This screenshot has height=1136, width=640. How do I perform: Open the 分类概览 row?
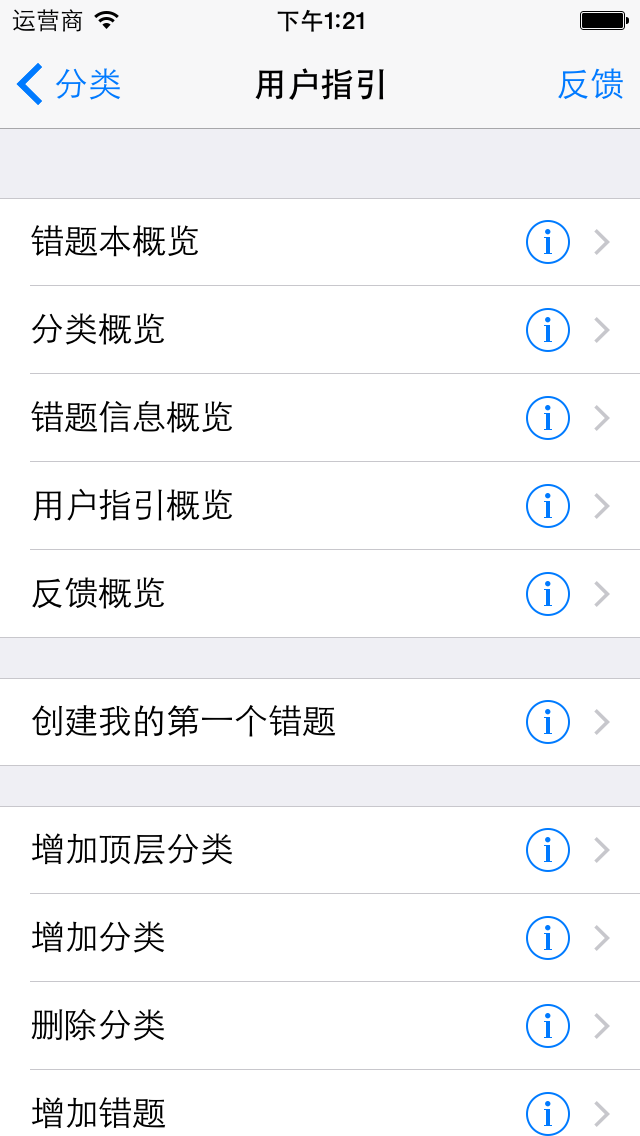pos(320,330)
